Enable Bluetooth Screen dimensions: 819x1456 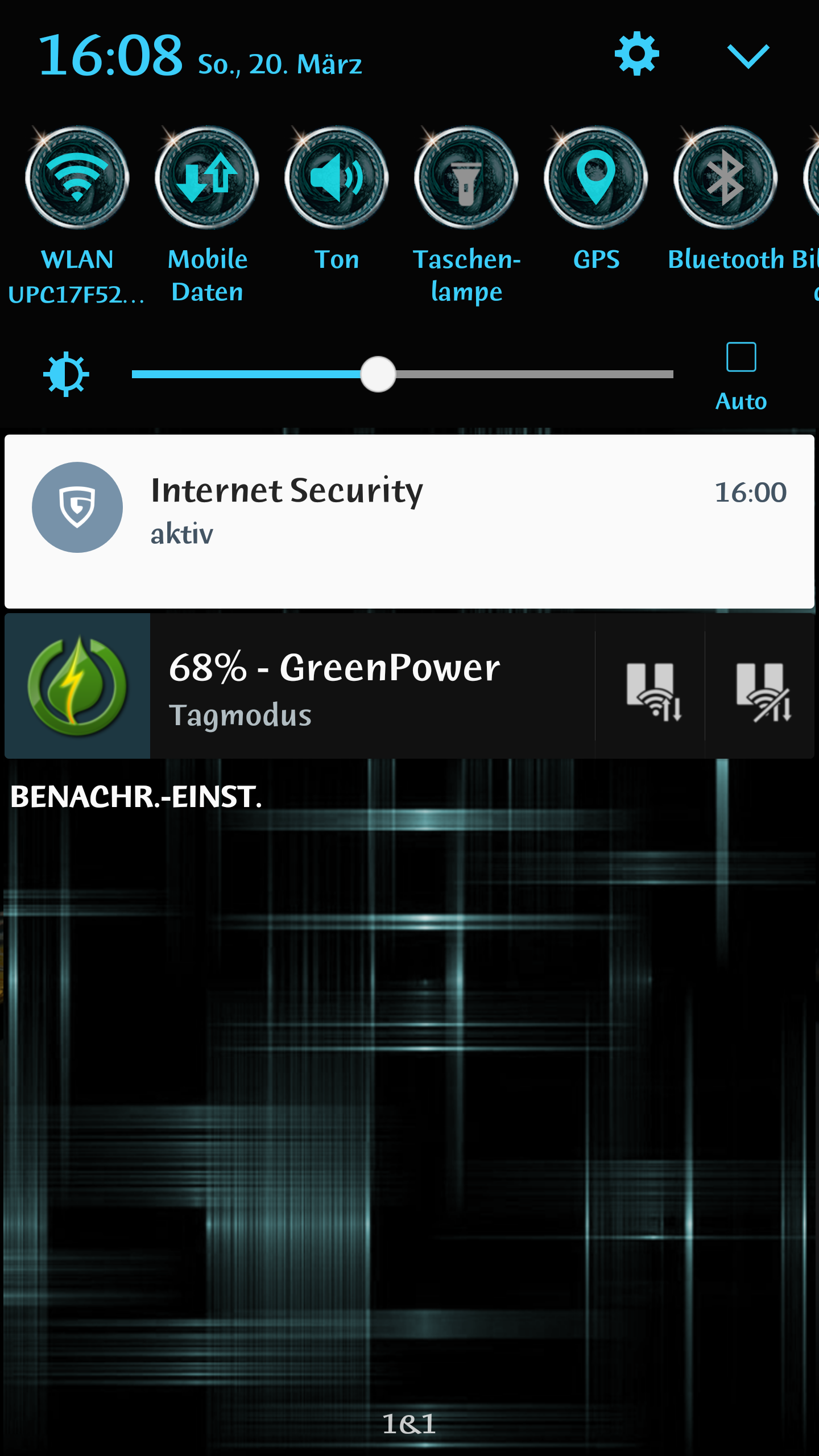(726, 177)
